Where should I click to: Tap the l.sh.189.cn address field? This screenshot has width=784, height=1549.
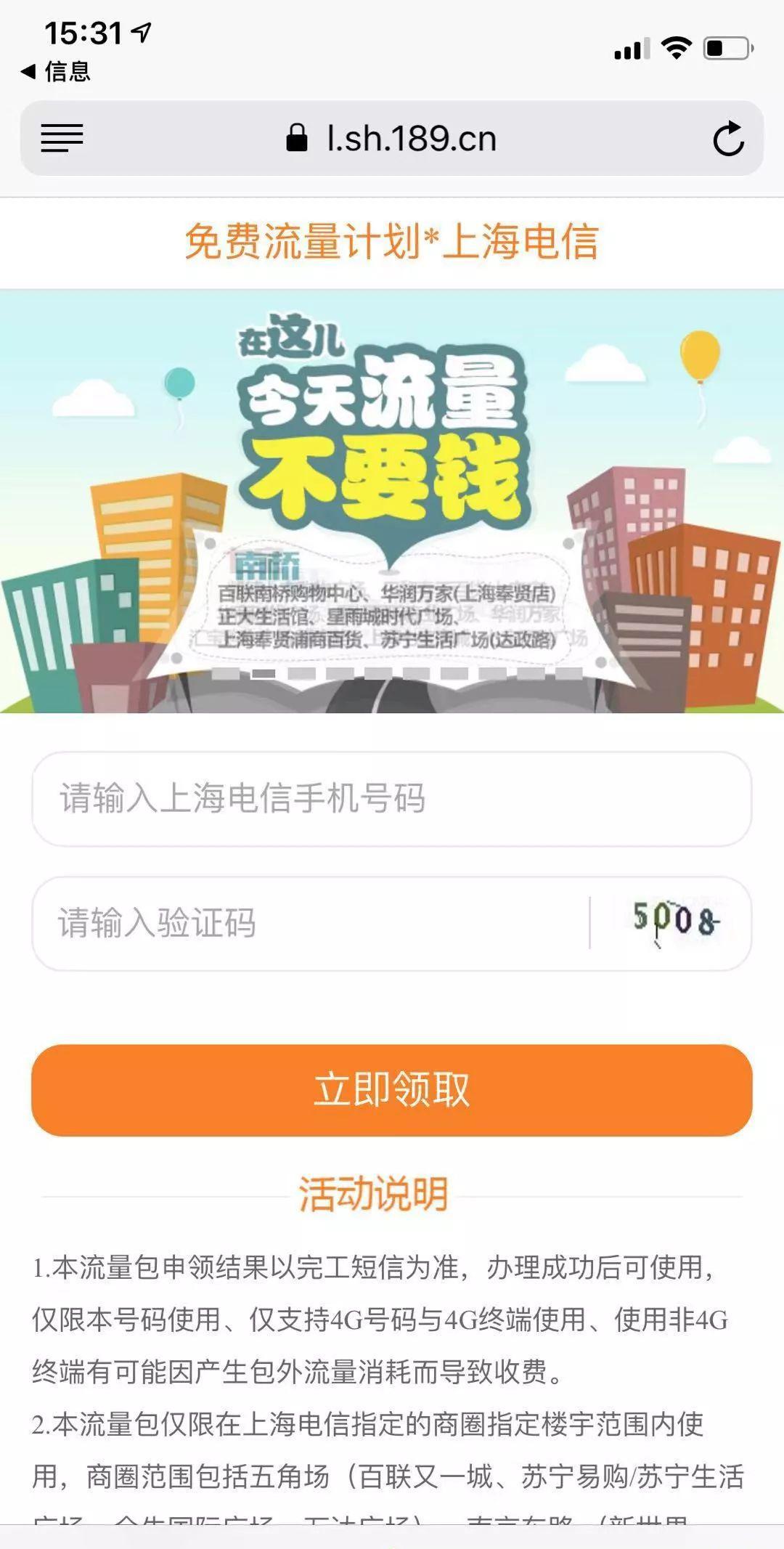[x=392, y=138]
